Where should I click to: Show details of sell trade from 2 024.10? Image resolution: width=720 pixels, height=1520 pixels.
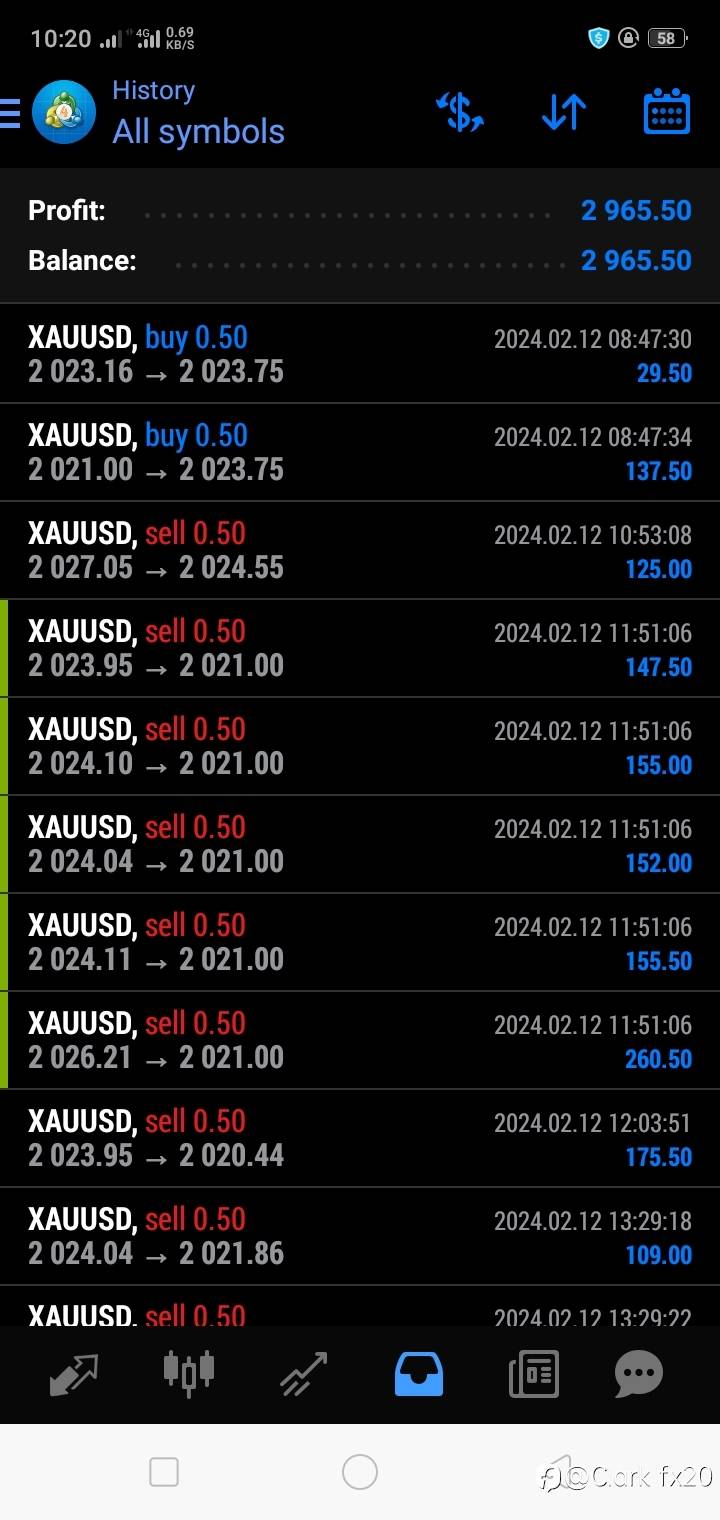(x=360, y=747)
